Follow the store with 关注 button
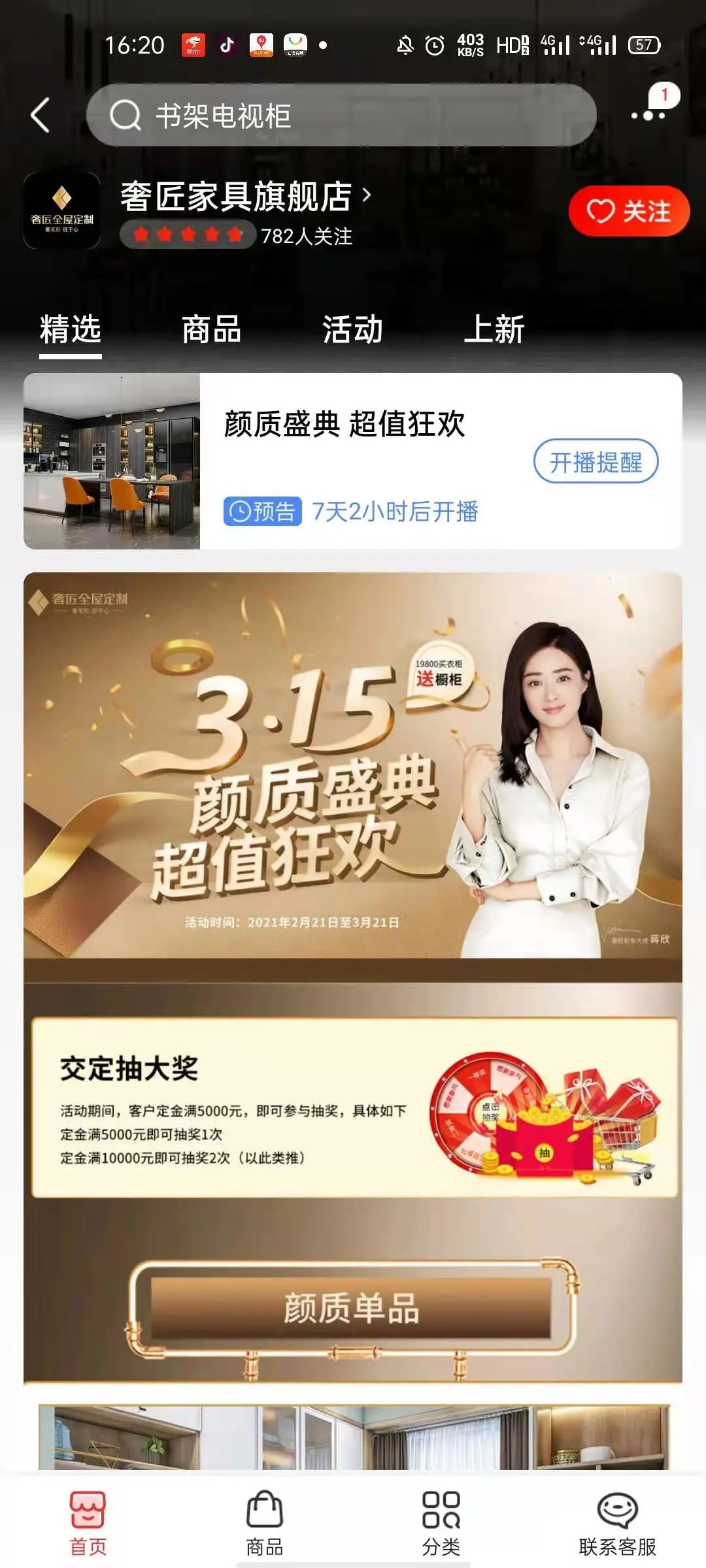 pos(629,211)
